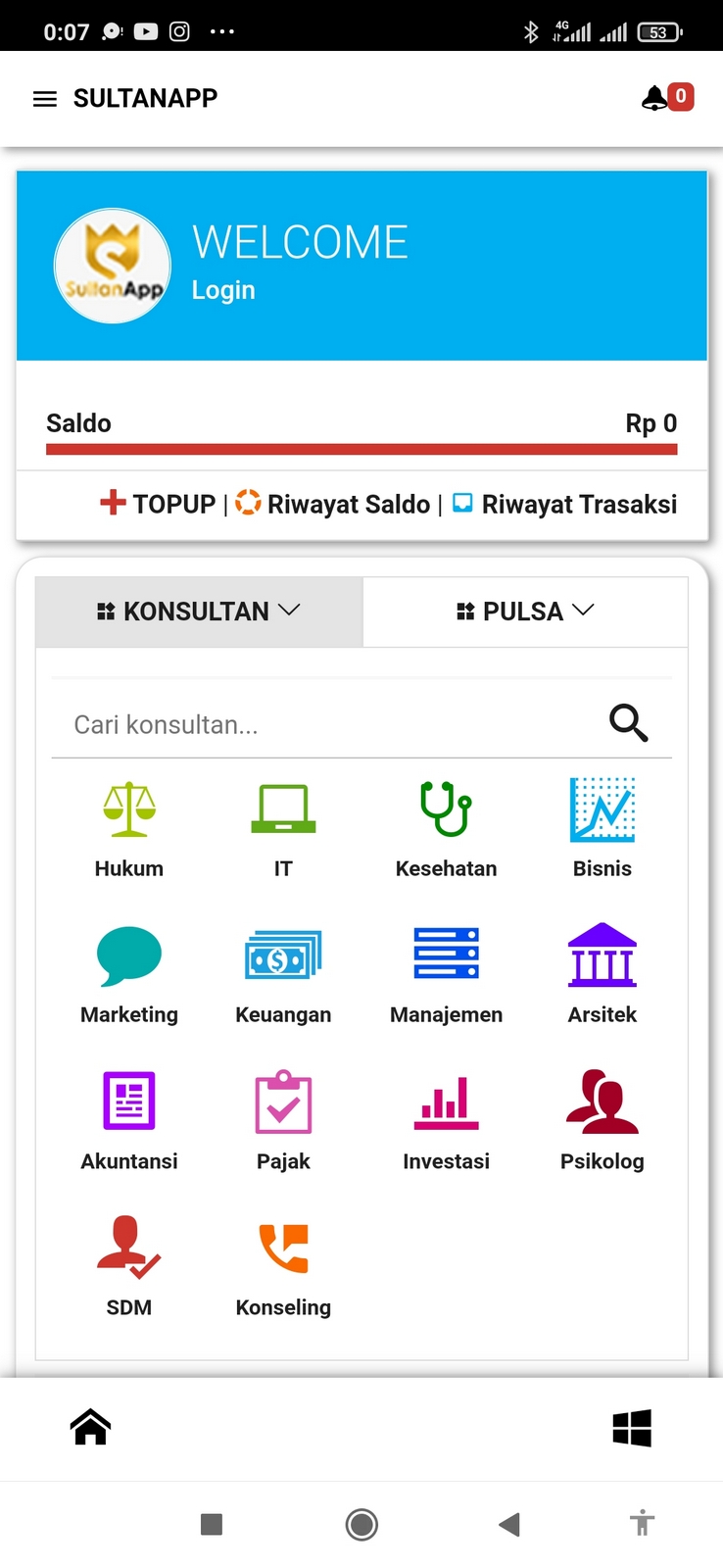Open Riwayat Trasaksi
Viewport: 723px width, 1568px height.
(565, 504)
